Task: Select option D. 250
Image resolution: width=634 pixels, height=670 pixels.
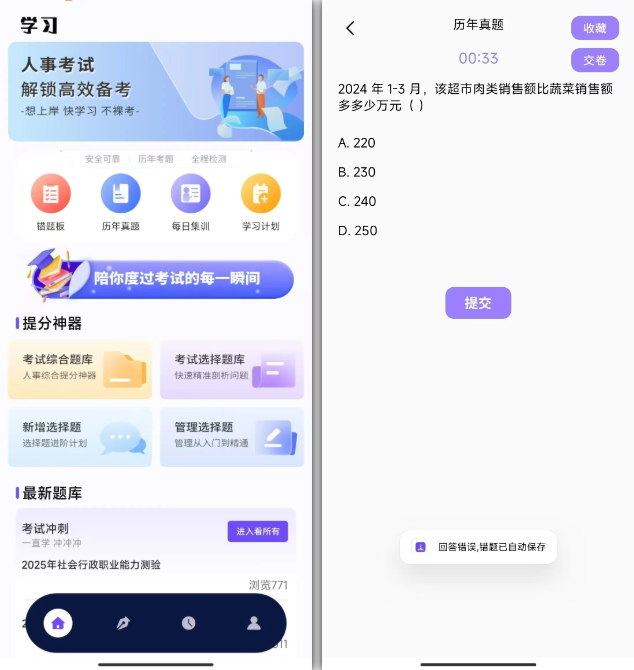Action: click(357, 230)
